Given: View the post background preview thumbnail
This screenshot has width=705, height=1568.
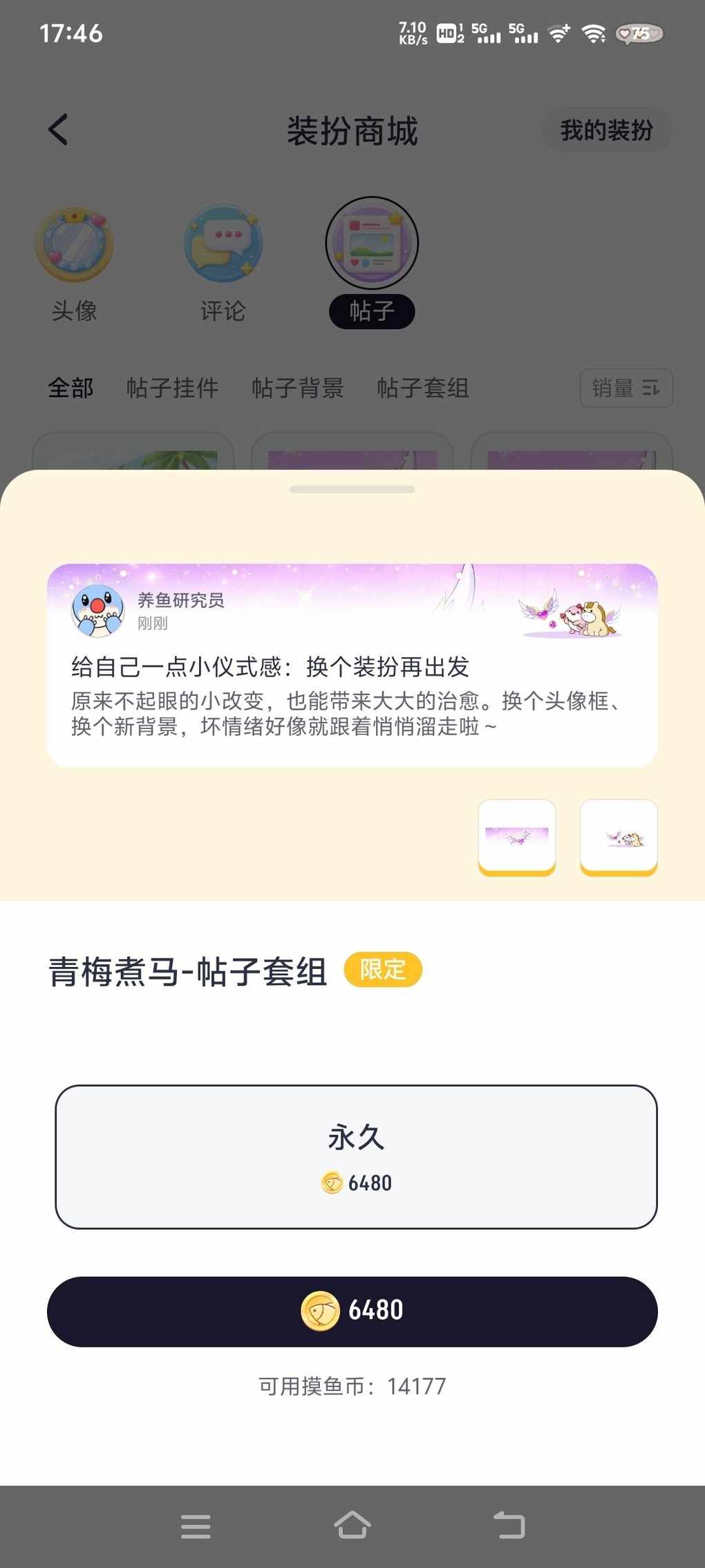Looking at the screenshot, I should (517, 837).
